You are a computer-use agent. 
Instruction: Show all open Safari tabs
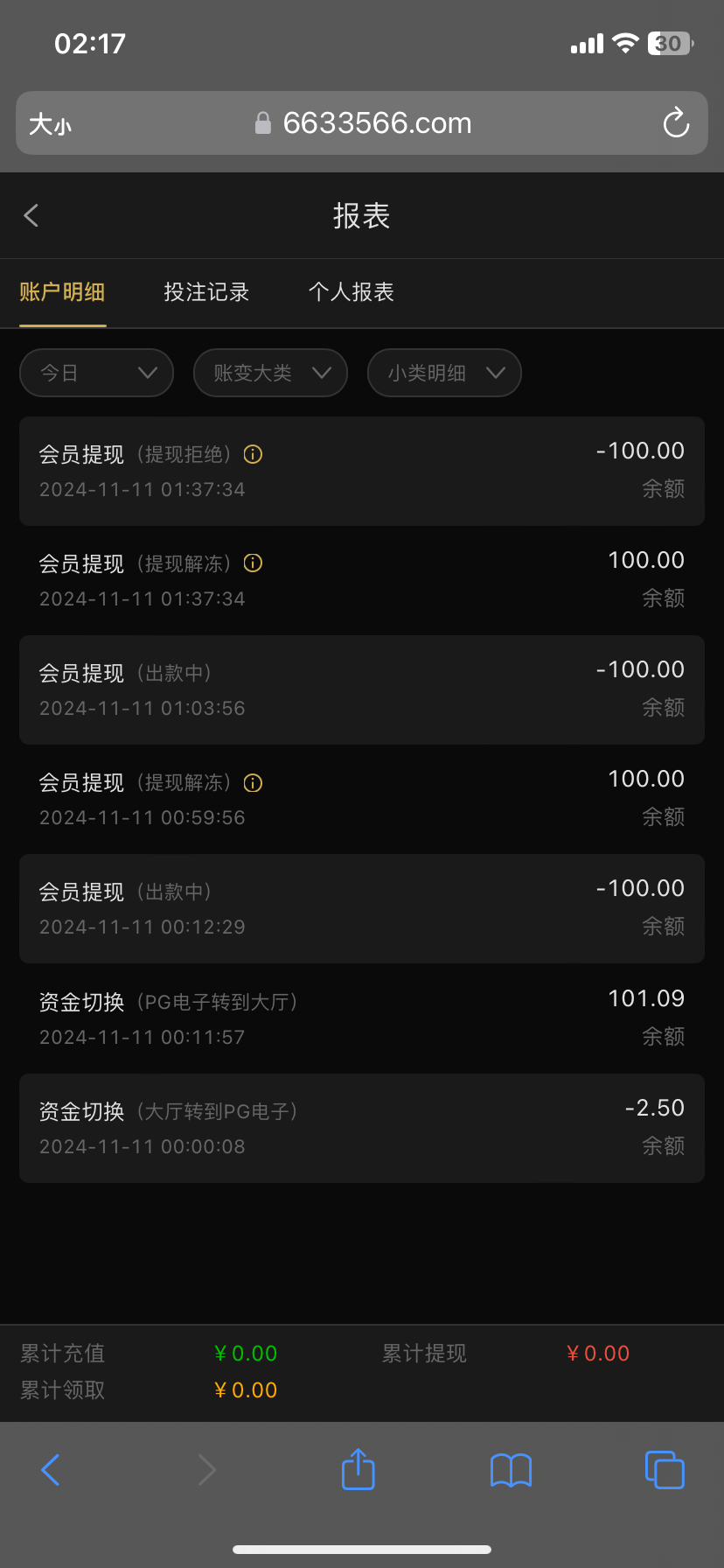tap(665, 1469)
